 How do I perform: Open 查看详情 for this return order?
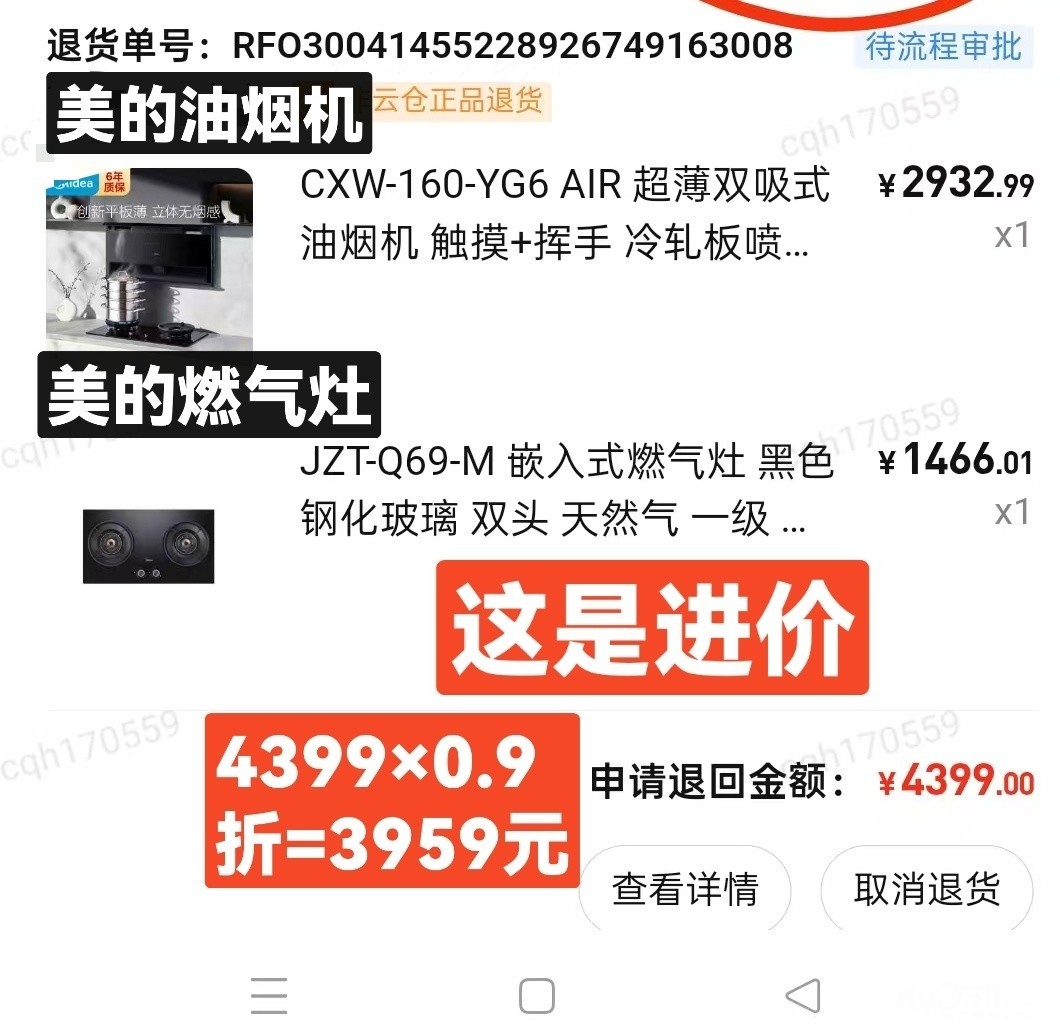click(685, 888)
